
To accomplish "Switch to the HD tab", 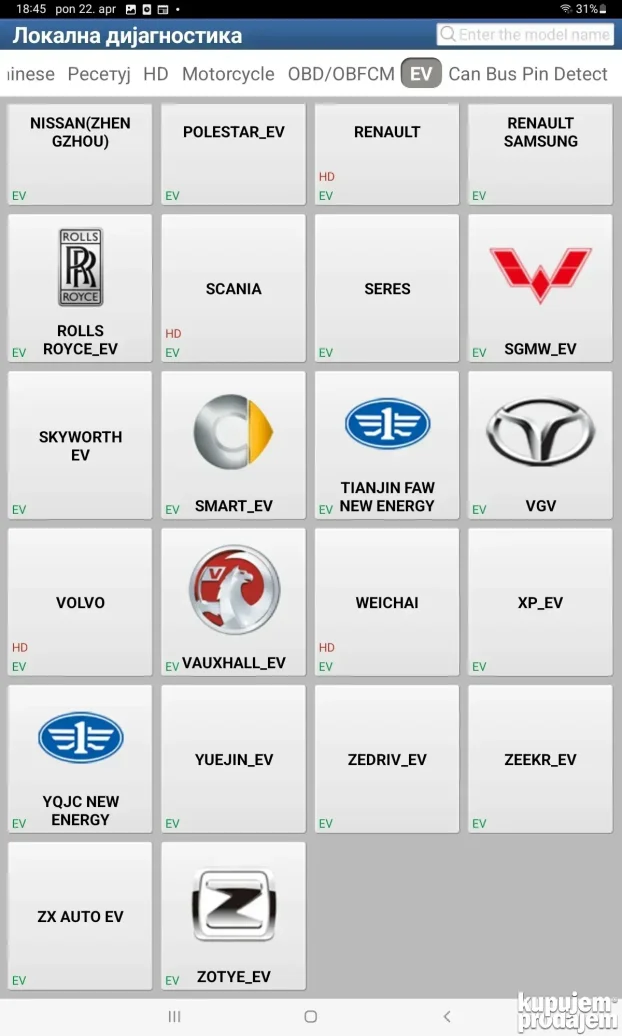I will coord(156,74).
